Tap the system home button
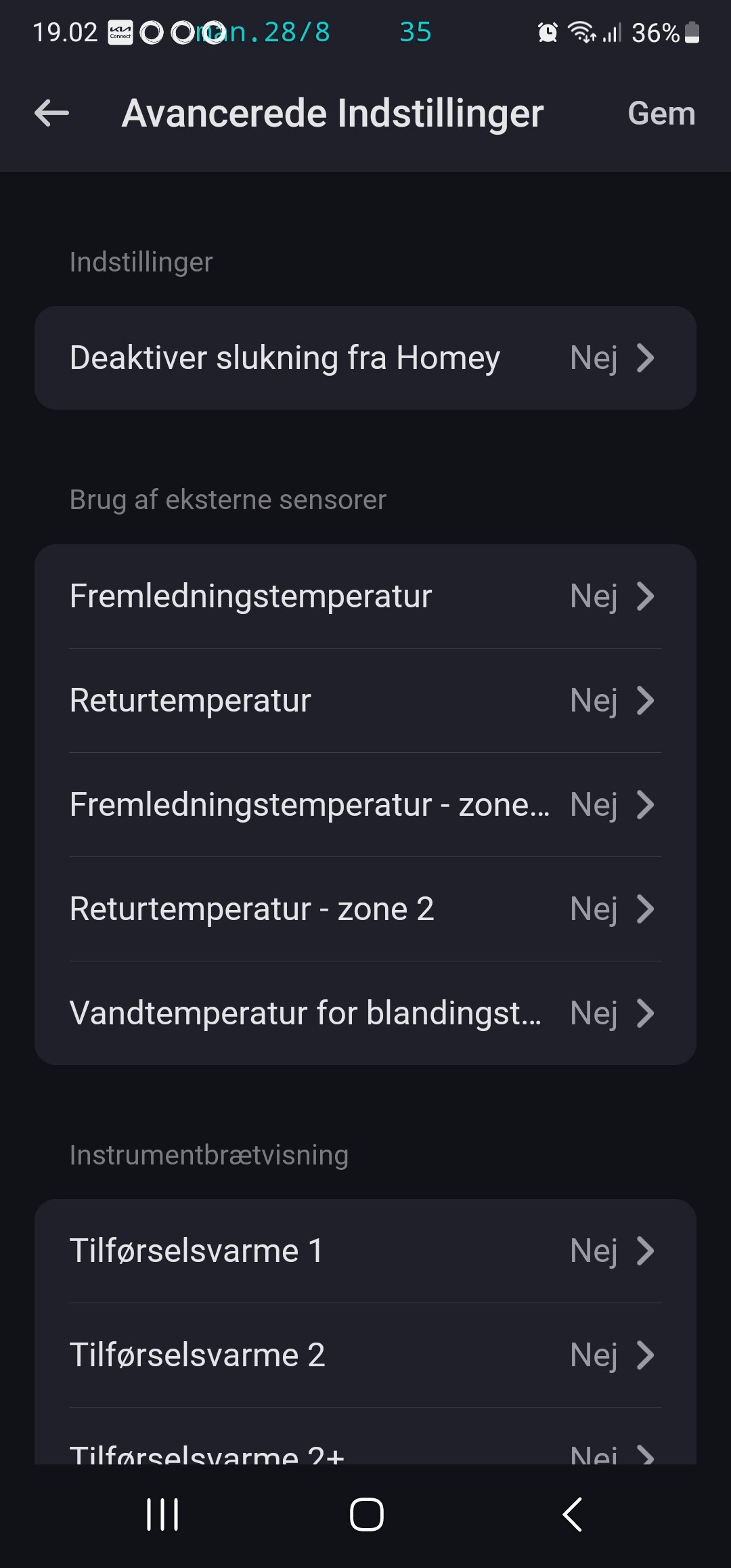The width and height of the screenshot is (731, 1568). [x=366, y=1515]
